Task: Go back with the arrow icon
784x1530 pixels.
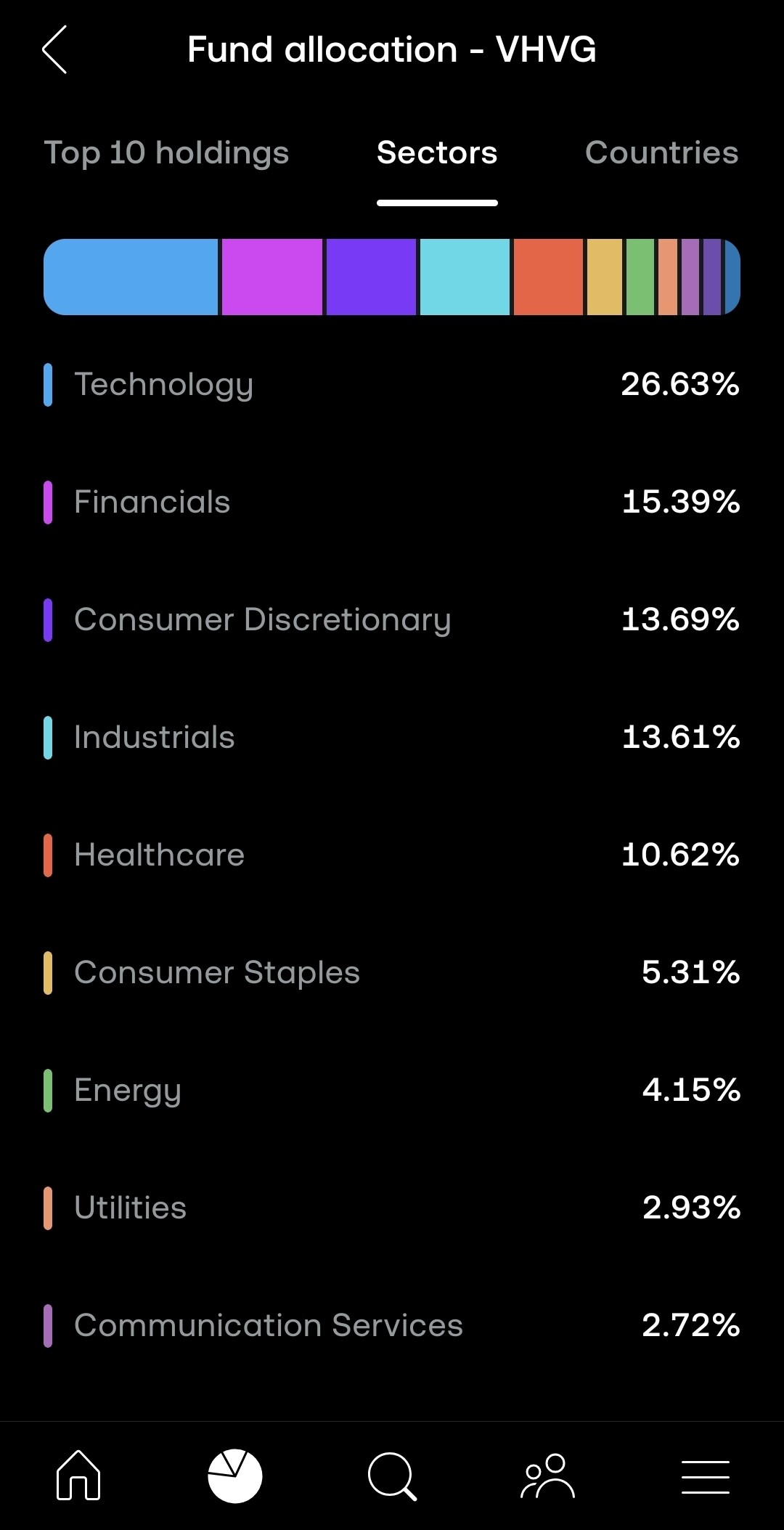Action: (x=55, y=49)
